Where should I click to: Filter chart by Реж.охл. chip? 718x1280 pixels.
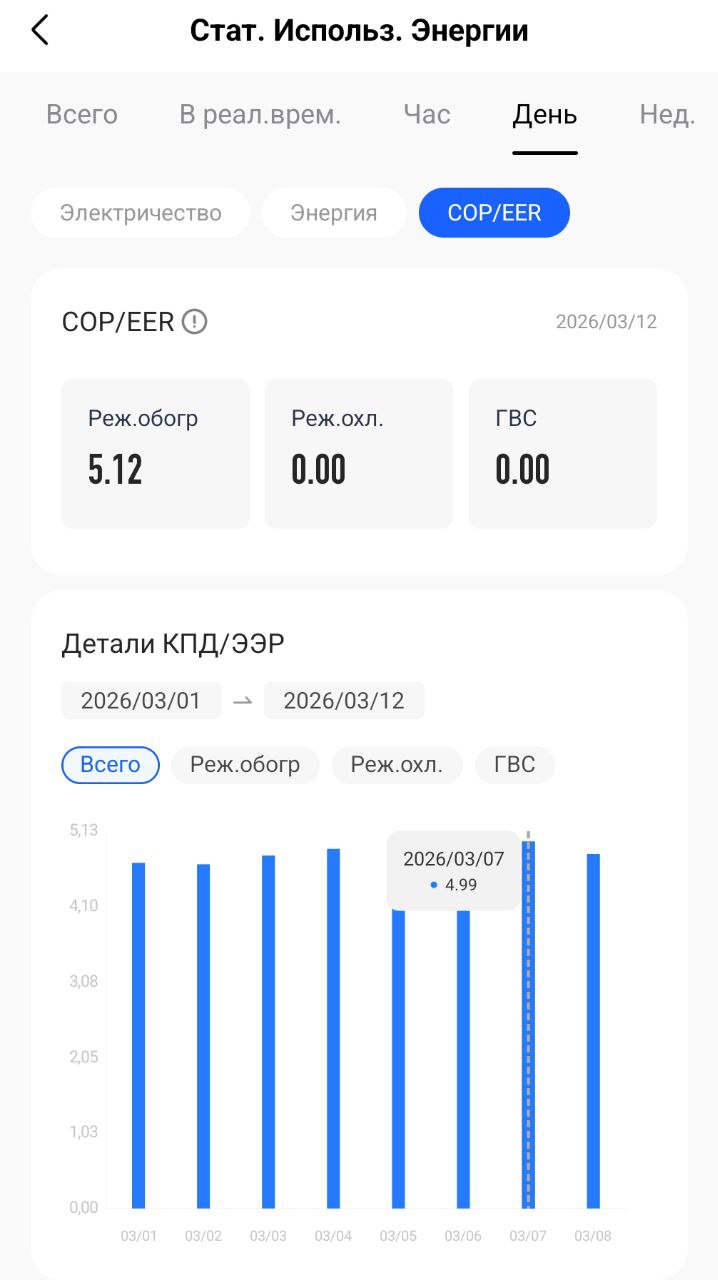coord(397,765)
